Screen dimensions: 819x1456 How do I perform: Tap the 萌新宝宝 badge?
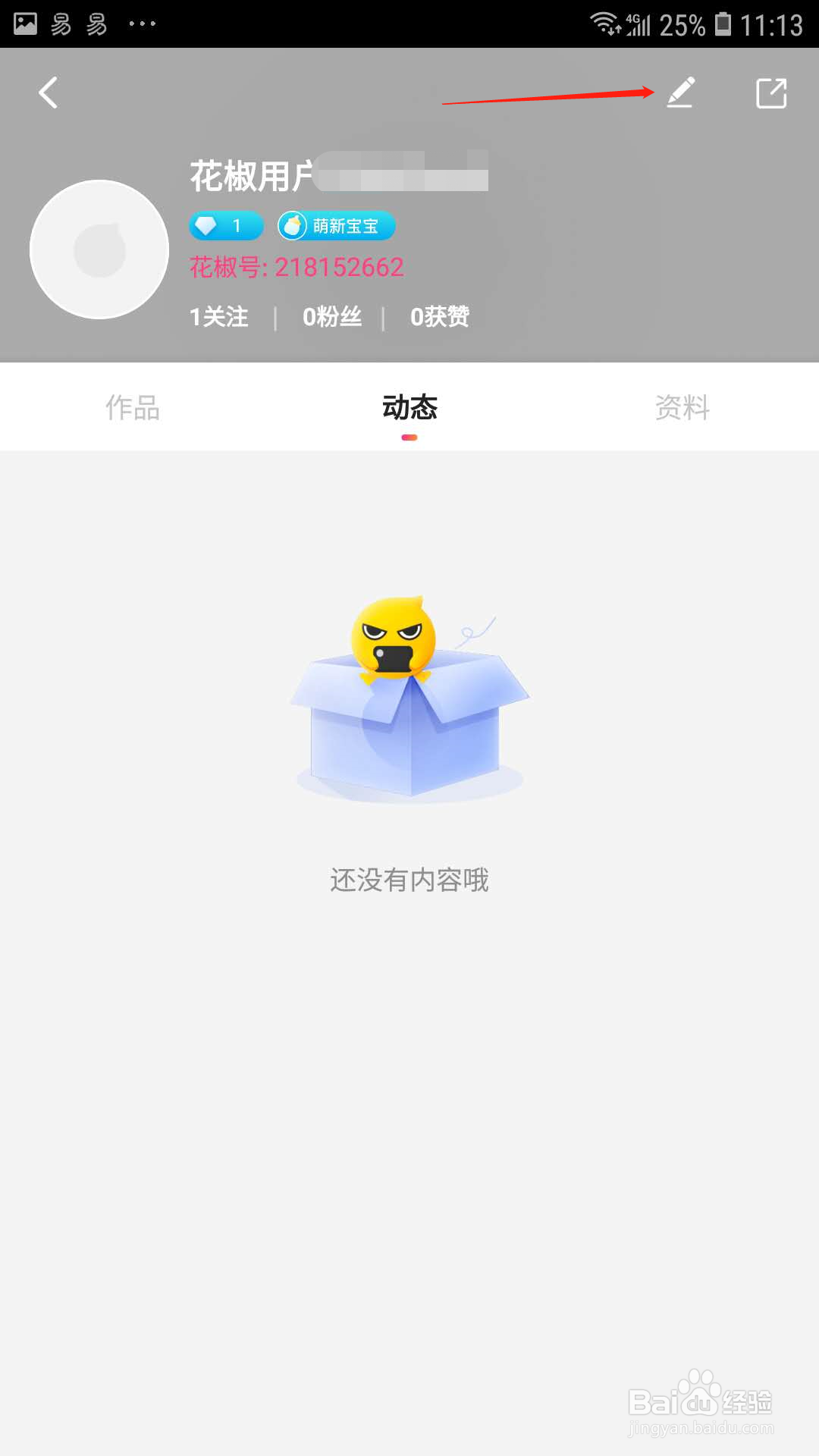pyautogui.click(x=337, y=226)
